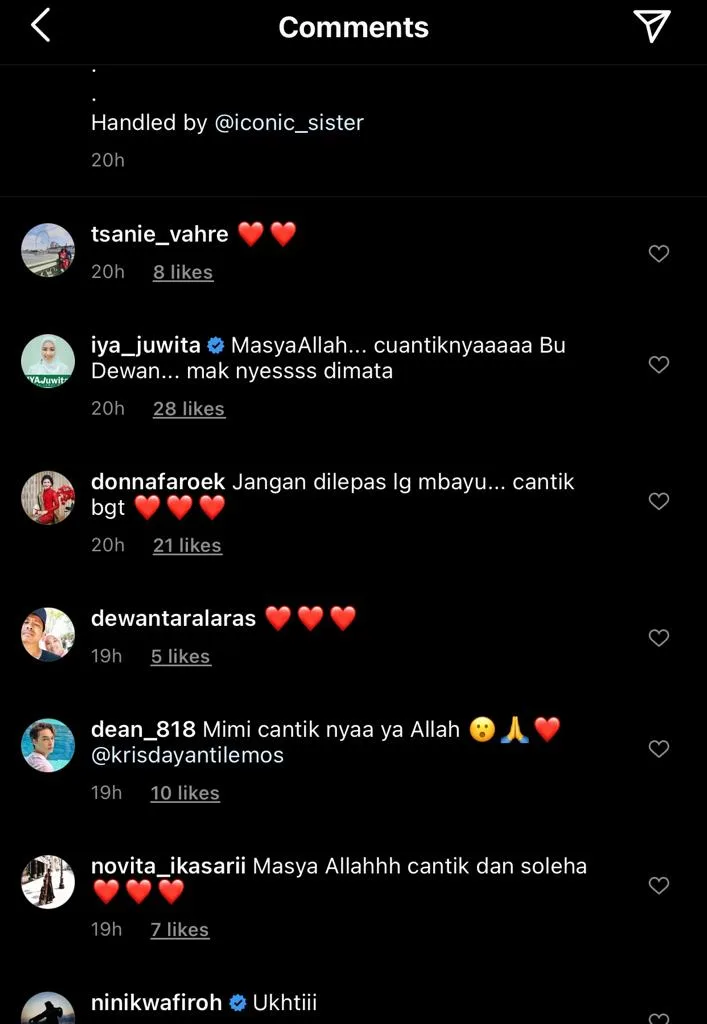
Task: Open tsanie_vahre's profile picture
Action: [48, 249]
